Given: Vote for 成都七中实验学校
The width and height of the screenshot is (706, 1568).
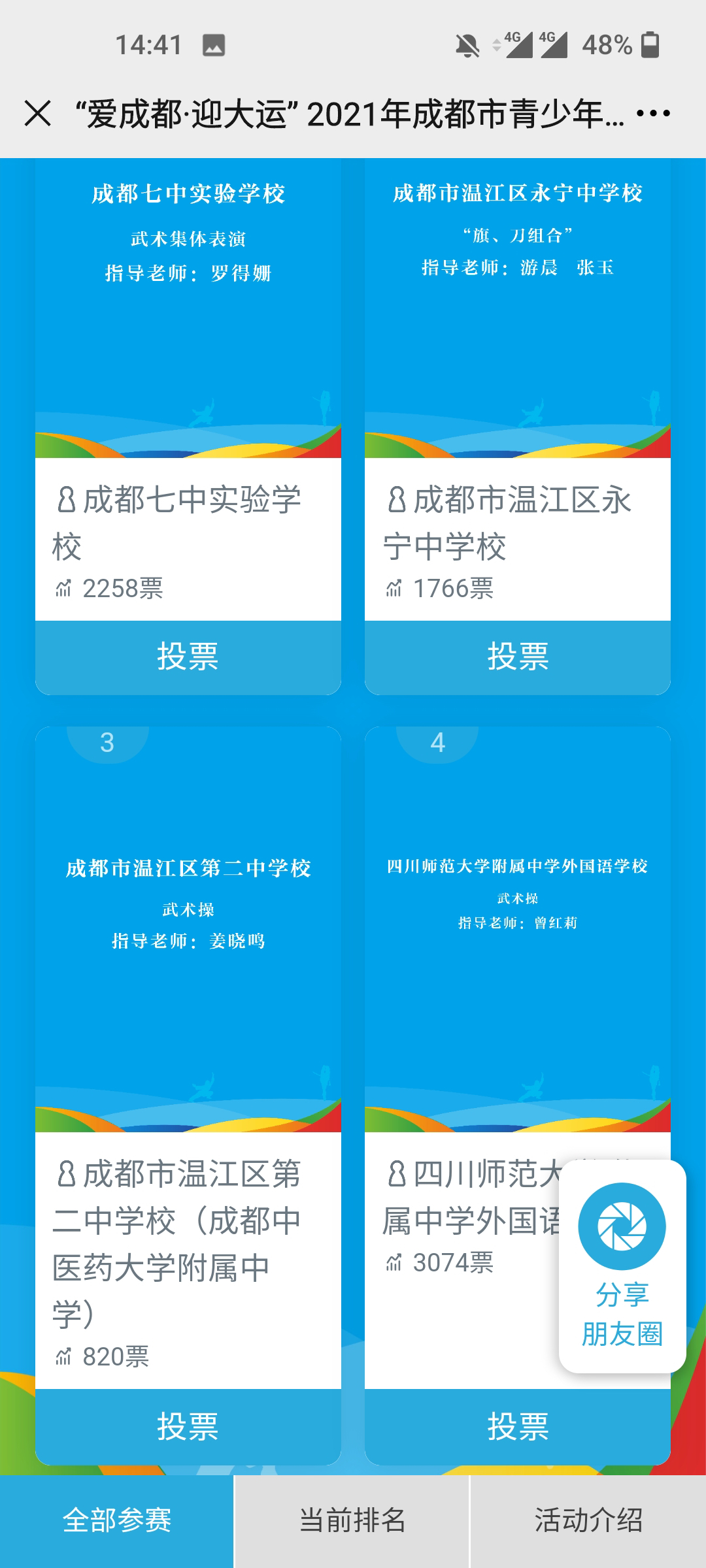Looking at the screenshot, I should 188,657.
